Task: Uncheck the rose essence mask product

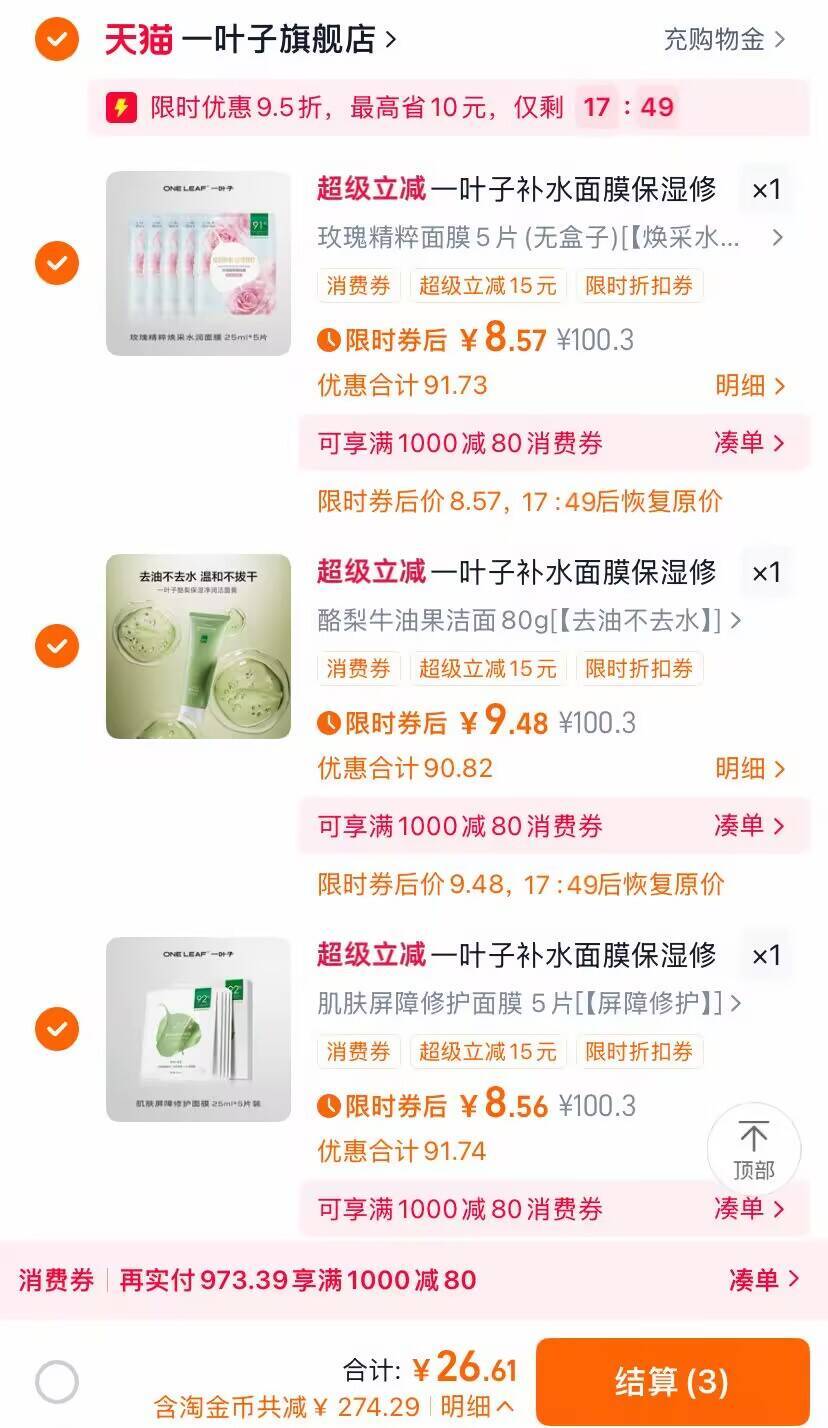Action: click(x=57, y=263)
